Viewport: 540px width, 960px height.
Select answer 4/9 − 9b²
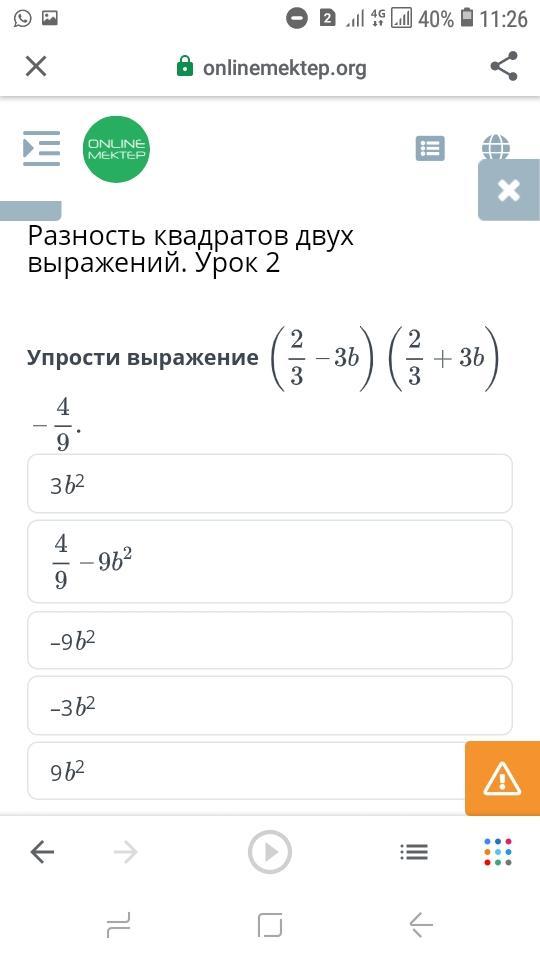click(x=270, y=561)
